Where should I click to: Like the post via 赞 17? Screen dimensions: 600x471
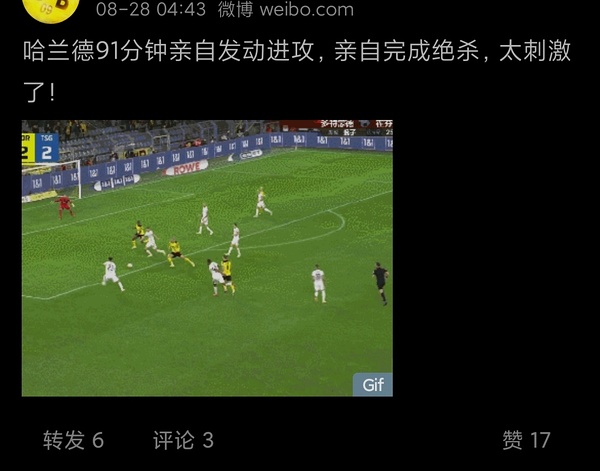click(x=526, y=440)
